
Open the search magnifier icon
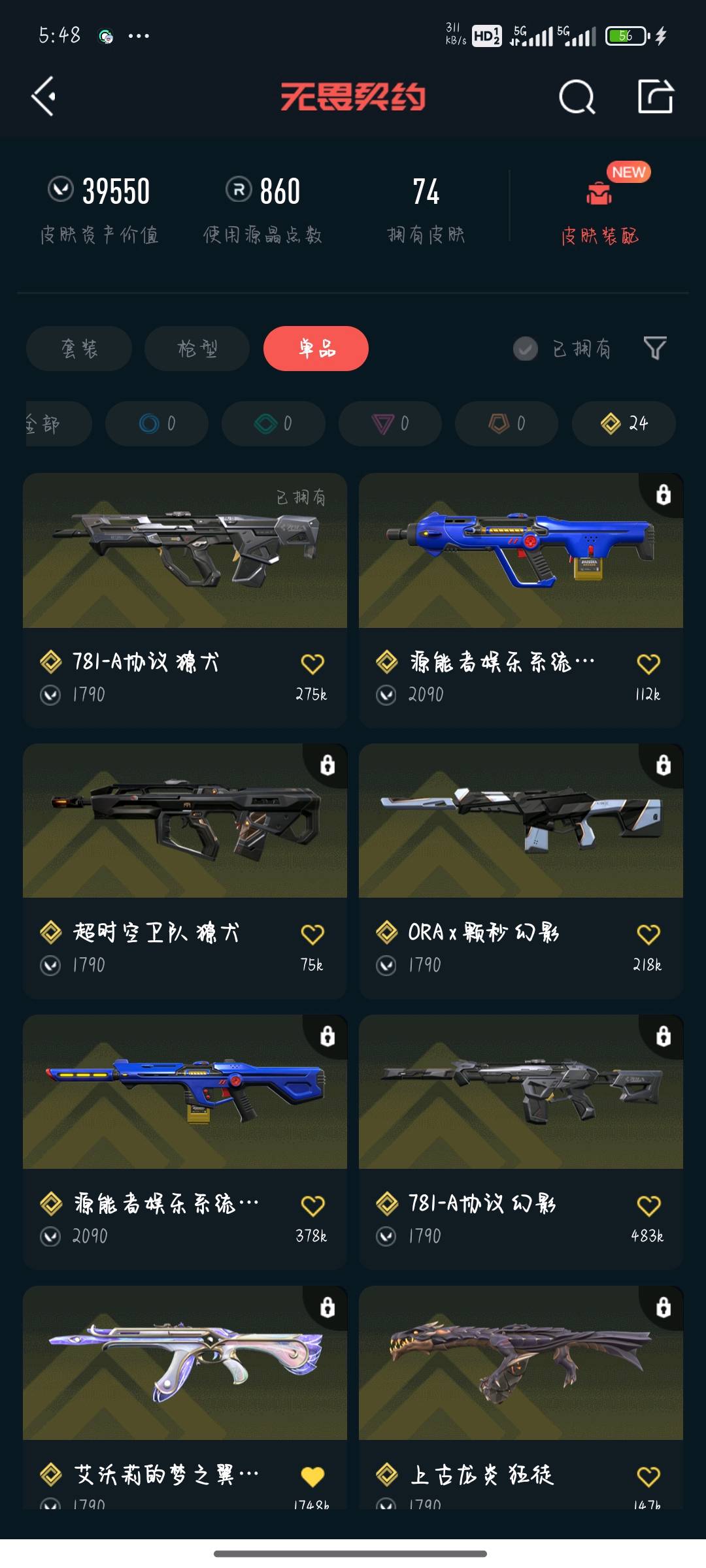click(577, 98)
